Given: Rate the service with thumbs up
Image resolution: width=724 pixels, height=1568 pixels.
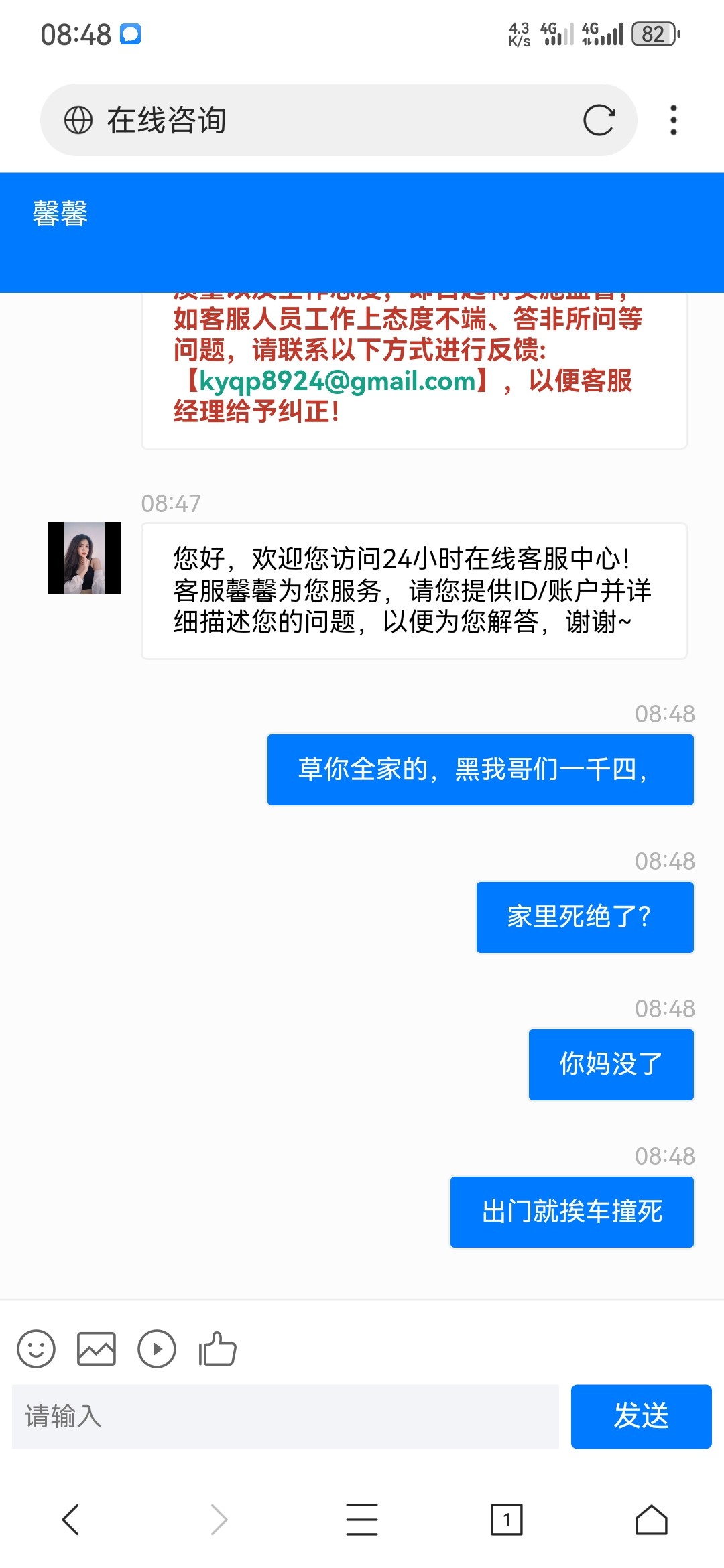Looking at the screenshot, I should point(218,1349).
